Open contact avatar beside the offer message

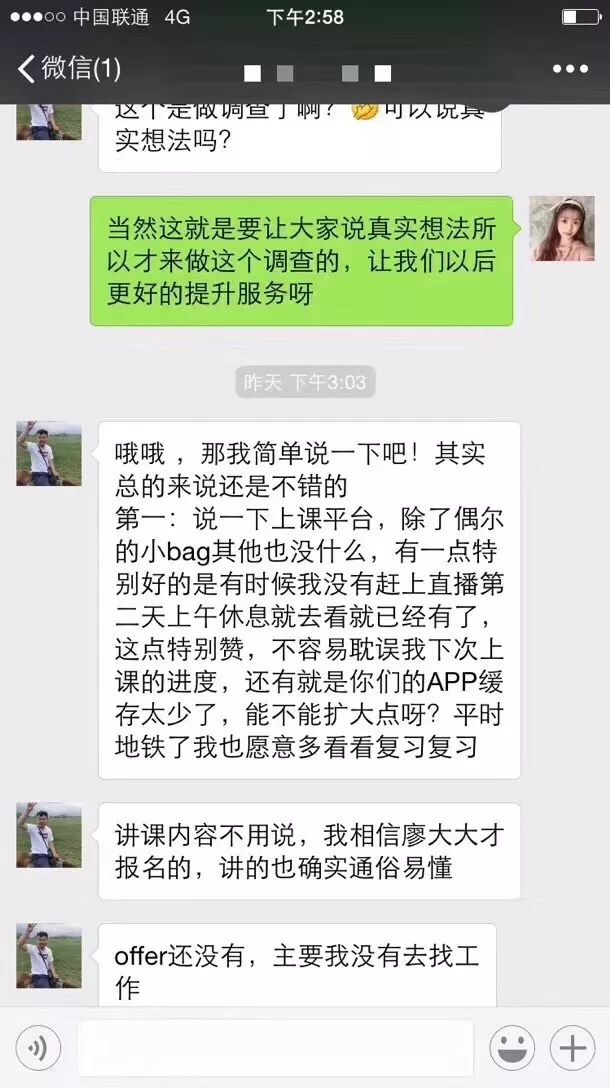(49, 955)
